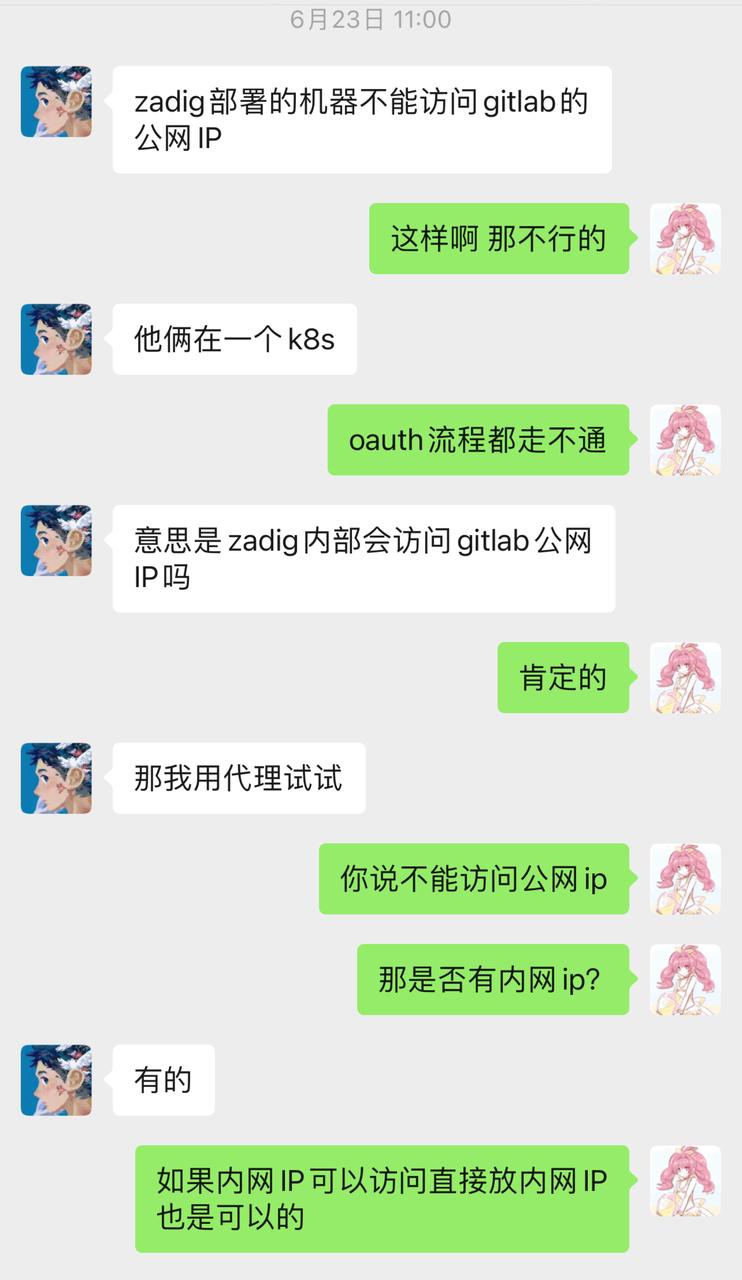Open the avatar next to "那我用代理试试"
Screen dimensions: 742x1280
click(56, 777)
